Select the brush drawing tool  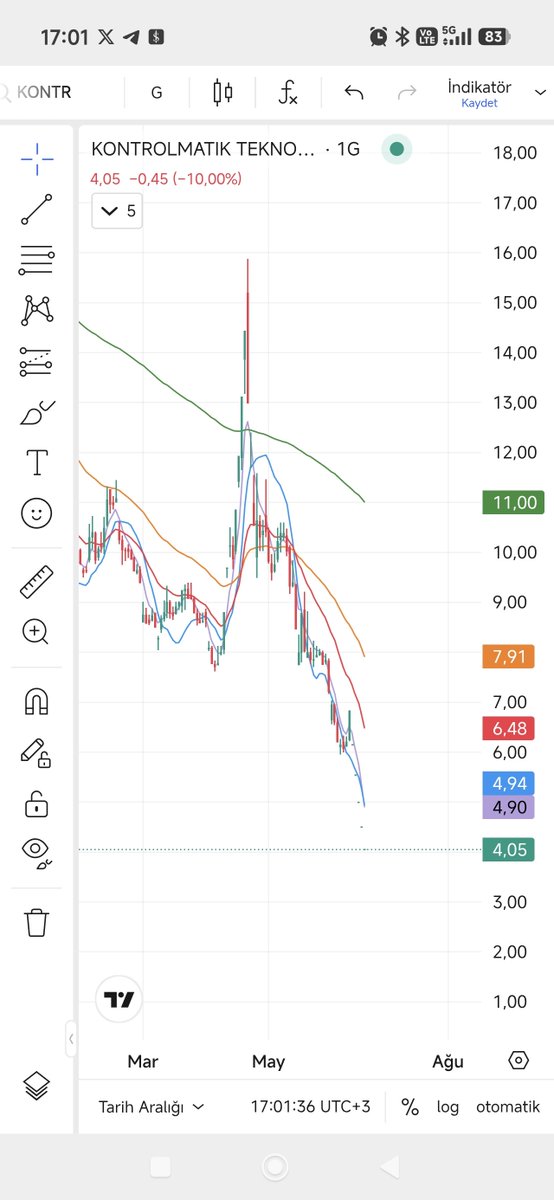(x=37, y=412)
